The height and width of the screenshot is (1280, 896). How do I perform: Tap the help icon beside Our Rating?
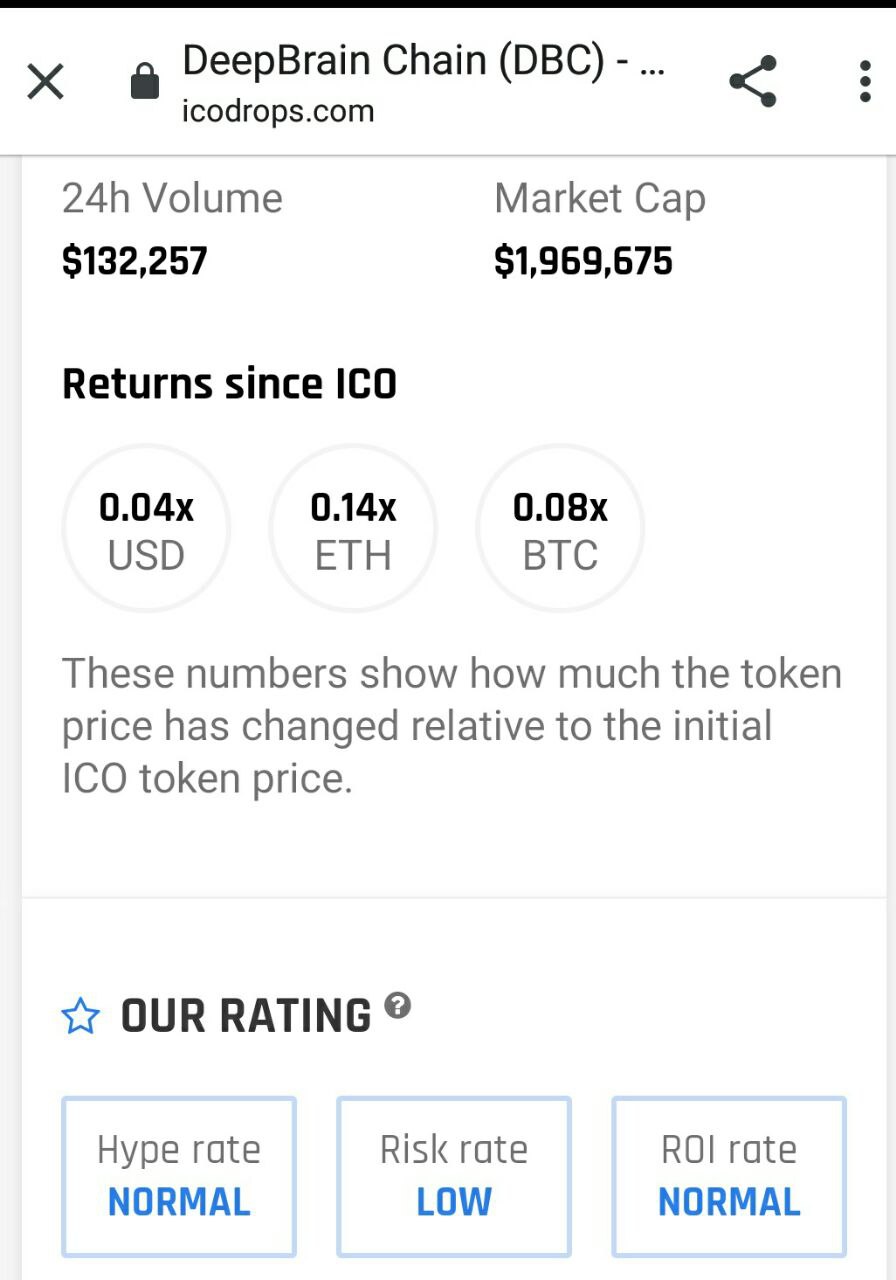(397, 1005)
